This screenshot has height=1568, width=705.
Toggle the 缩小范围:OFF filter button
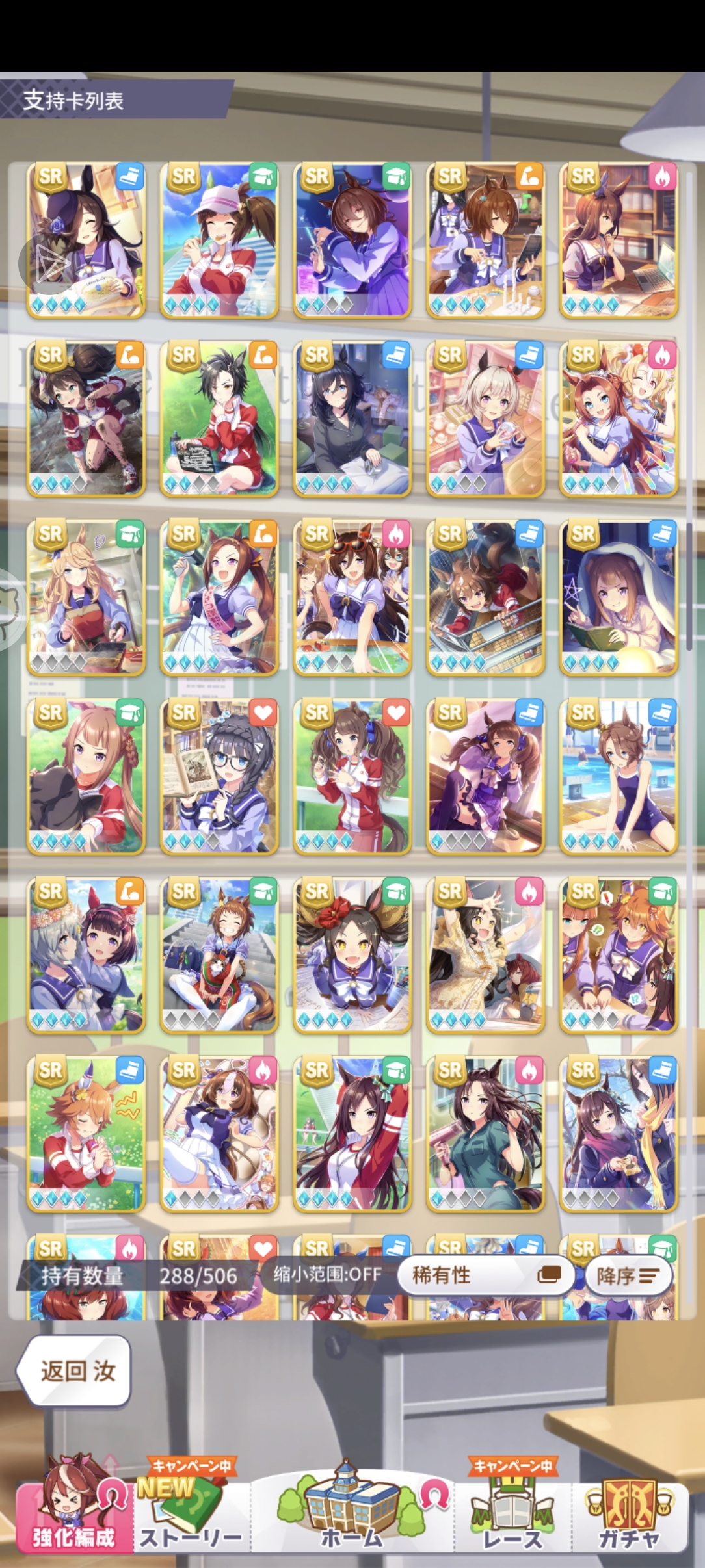(327, 1274)
